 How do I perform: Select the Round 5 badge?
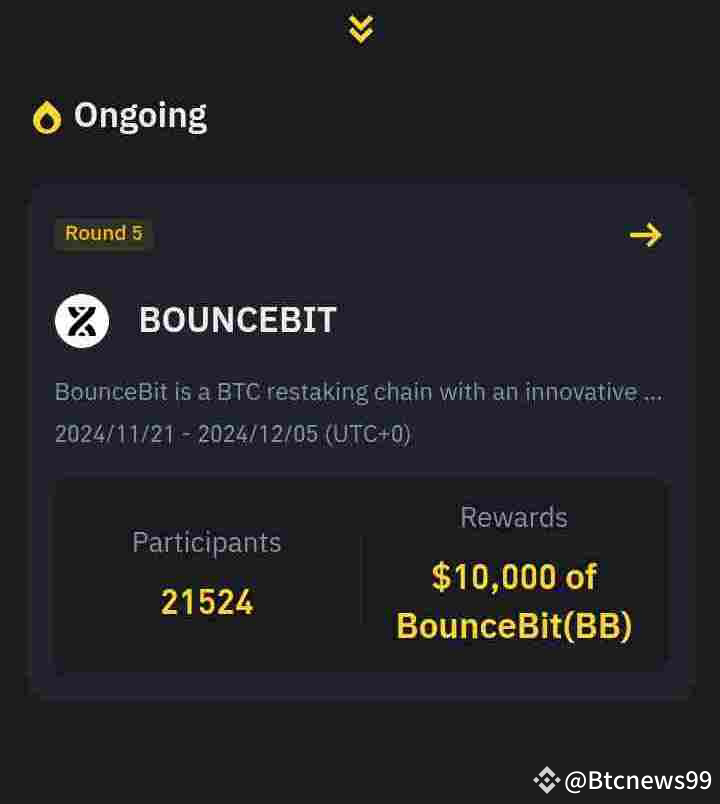[103, 233]
